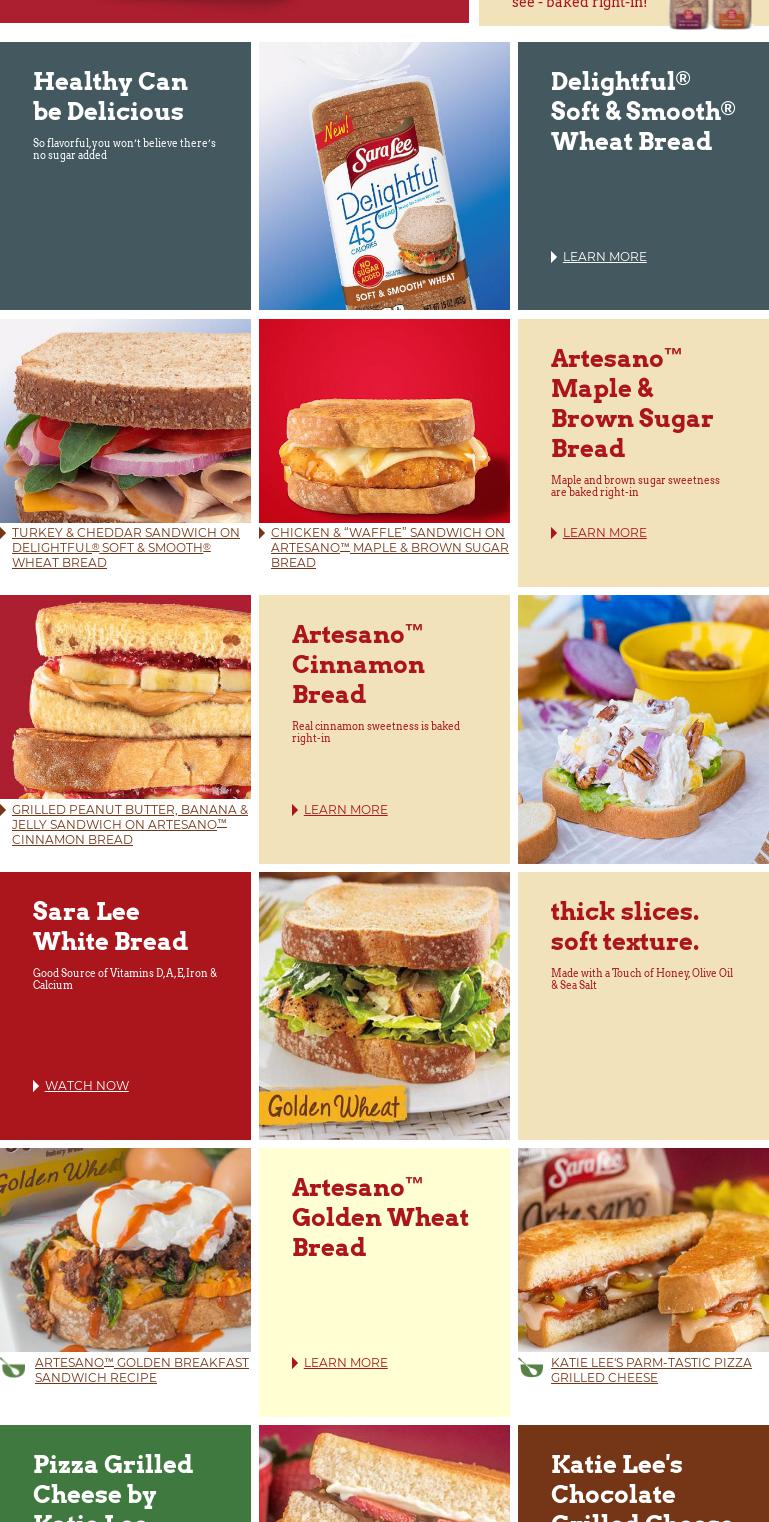Open the chicken salad on bread image tile
This screenshot has width=769, height=1522.
click(x=643, y=729)
